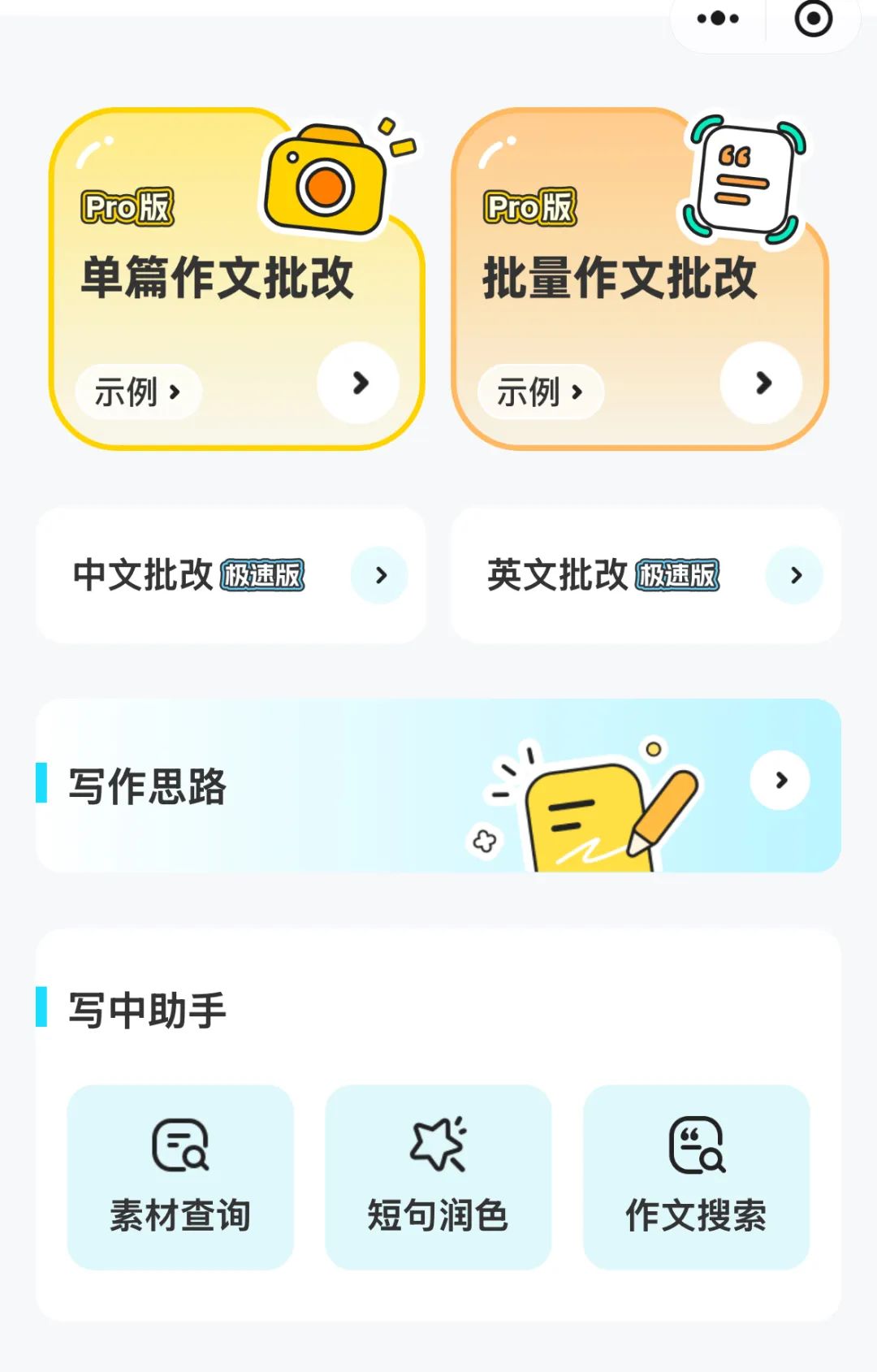Open the mini program more-options menu

(x=718, y=19)
